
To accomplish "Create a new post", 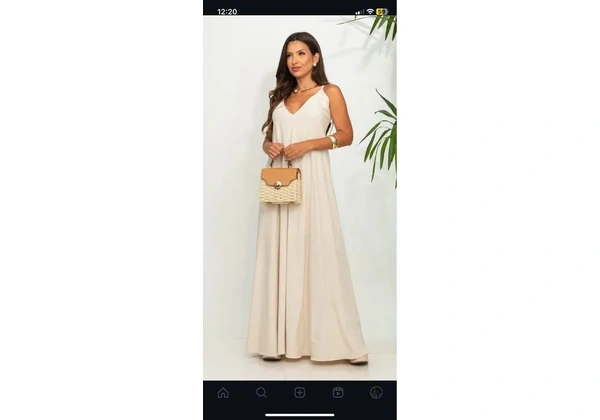I will coord(300,393).
